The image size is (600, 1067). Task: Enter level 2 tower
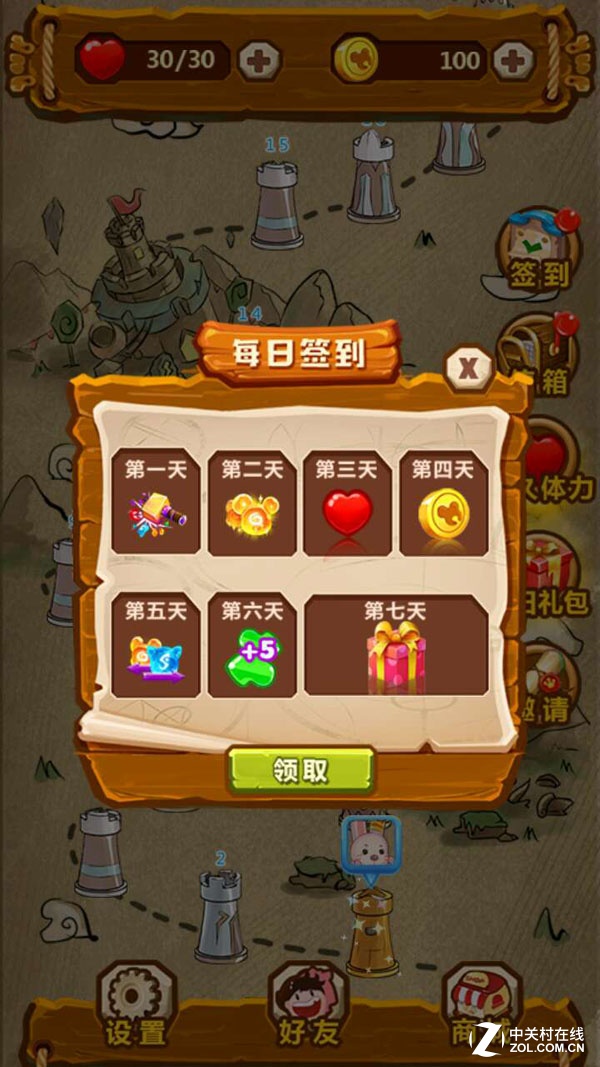pyautogui.click(x=220, y=916)
